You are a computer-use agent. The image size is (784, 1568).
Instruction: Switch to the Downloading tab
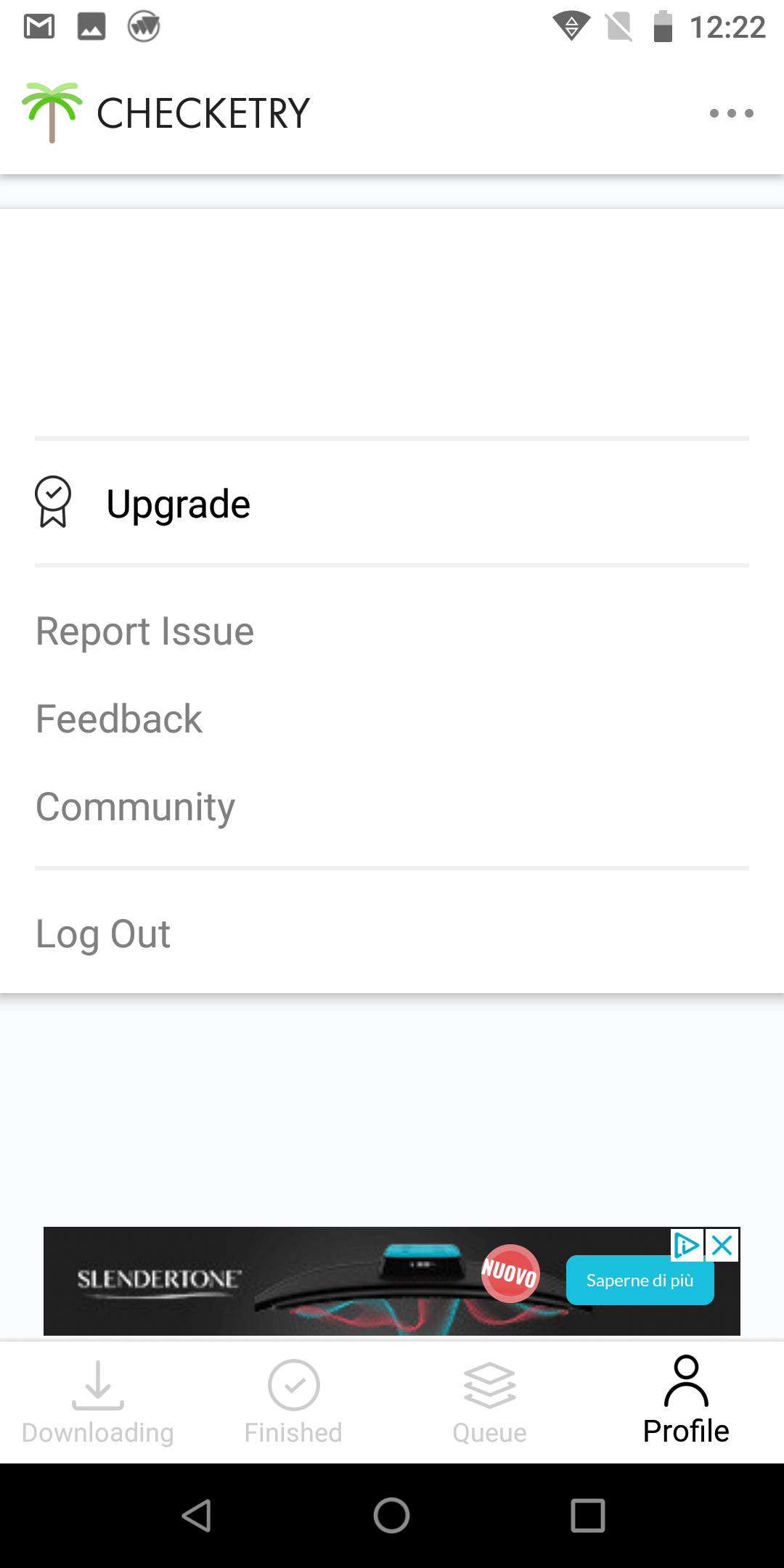pyautogui.click(x=98, y=1402)
